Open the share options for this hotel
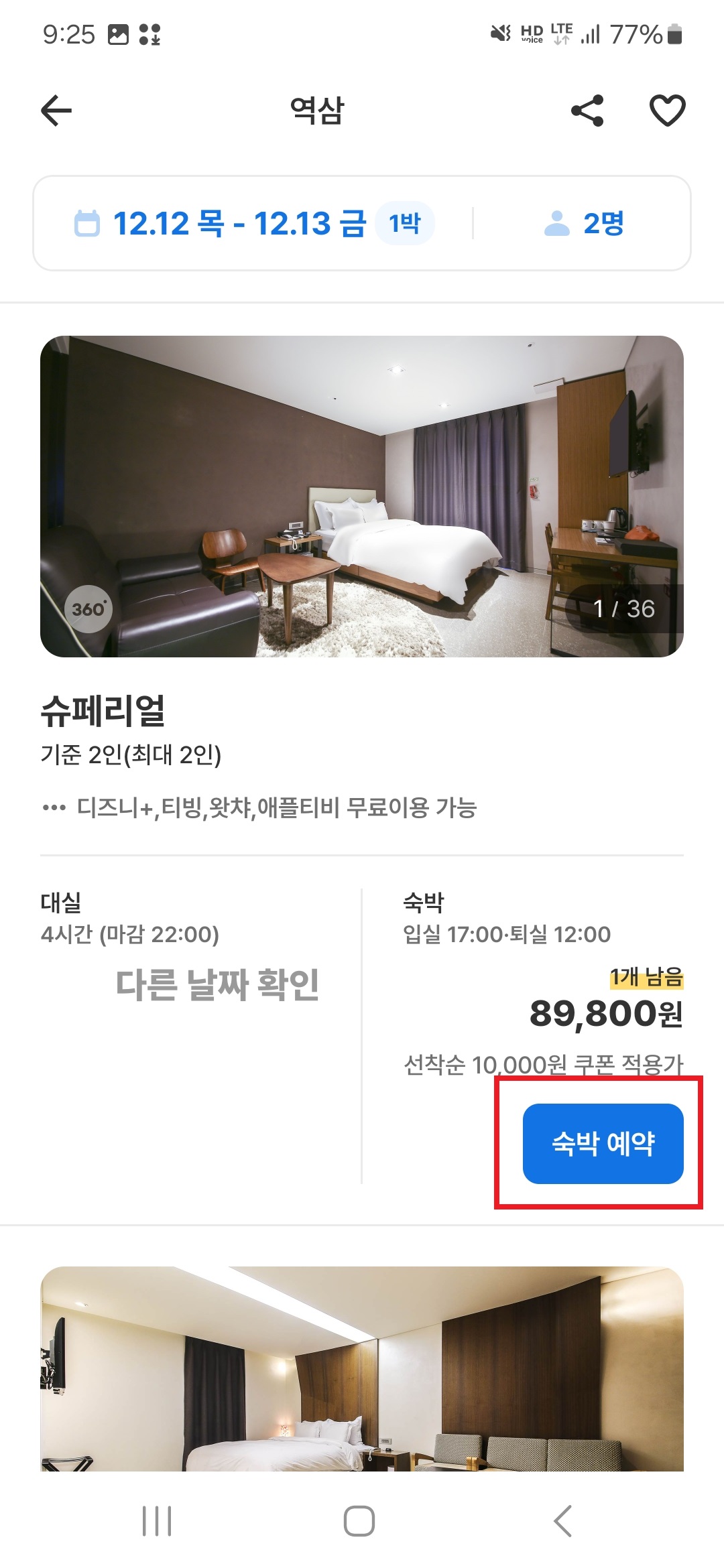 pyautogui.click(x=587, y=111)
